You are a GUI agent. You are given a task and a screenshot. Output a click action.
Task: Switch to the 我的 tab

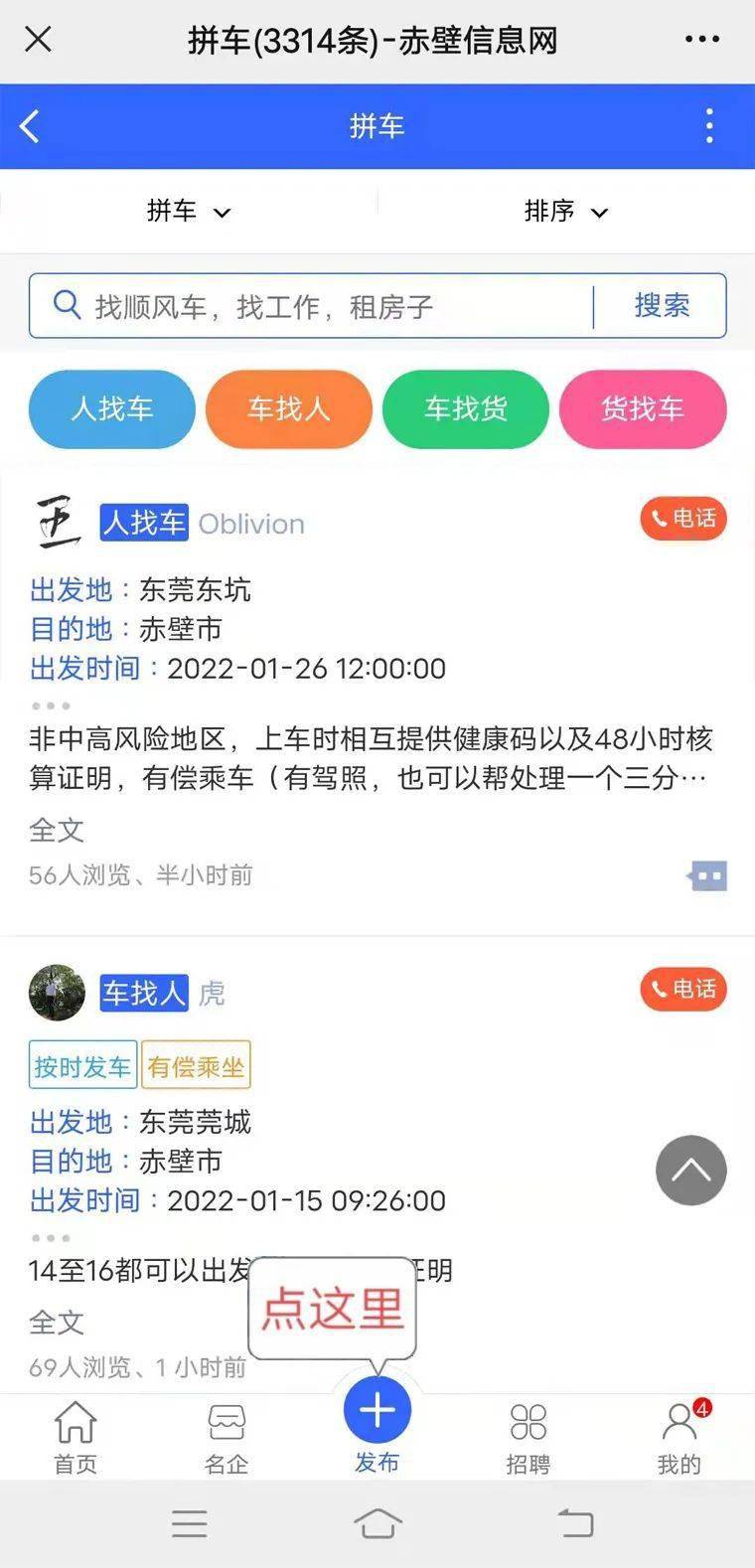[x=679, y=1436]
